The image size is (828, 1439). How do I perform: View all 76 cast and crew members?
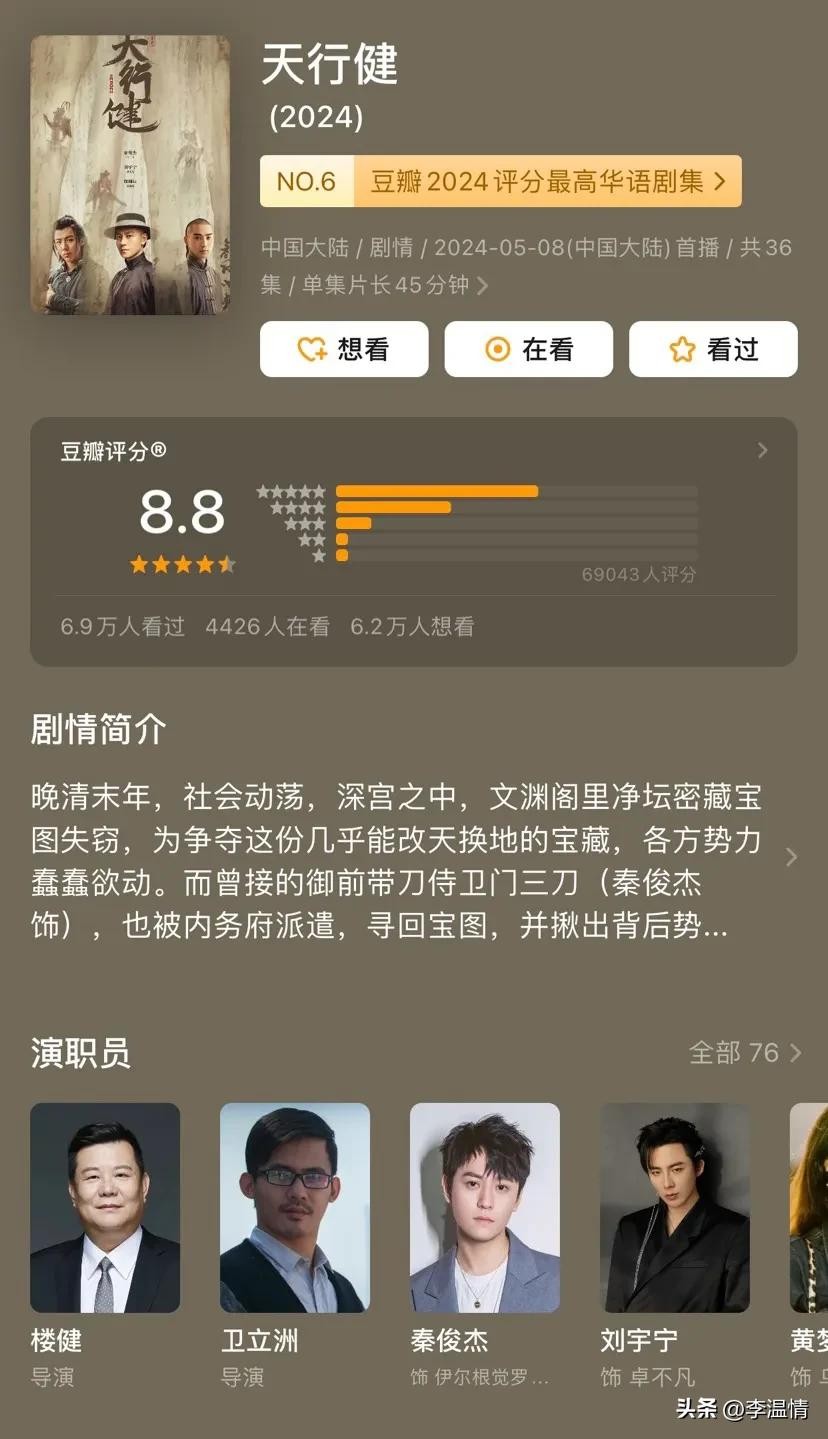pyautogui.click(x=745, y=1053)
